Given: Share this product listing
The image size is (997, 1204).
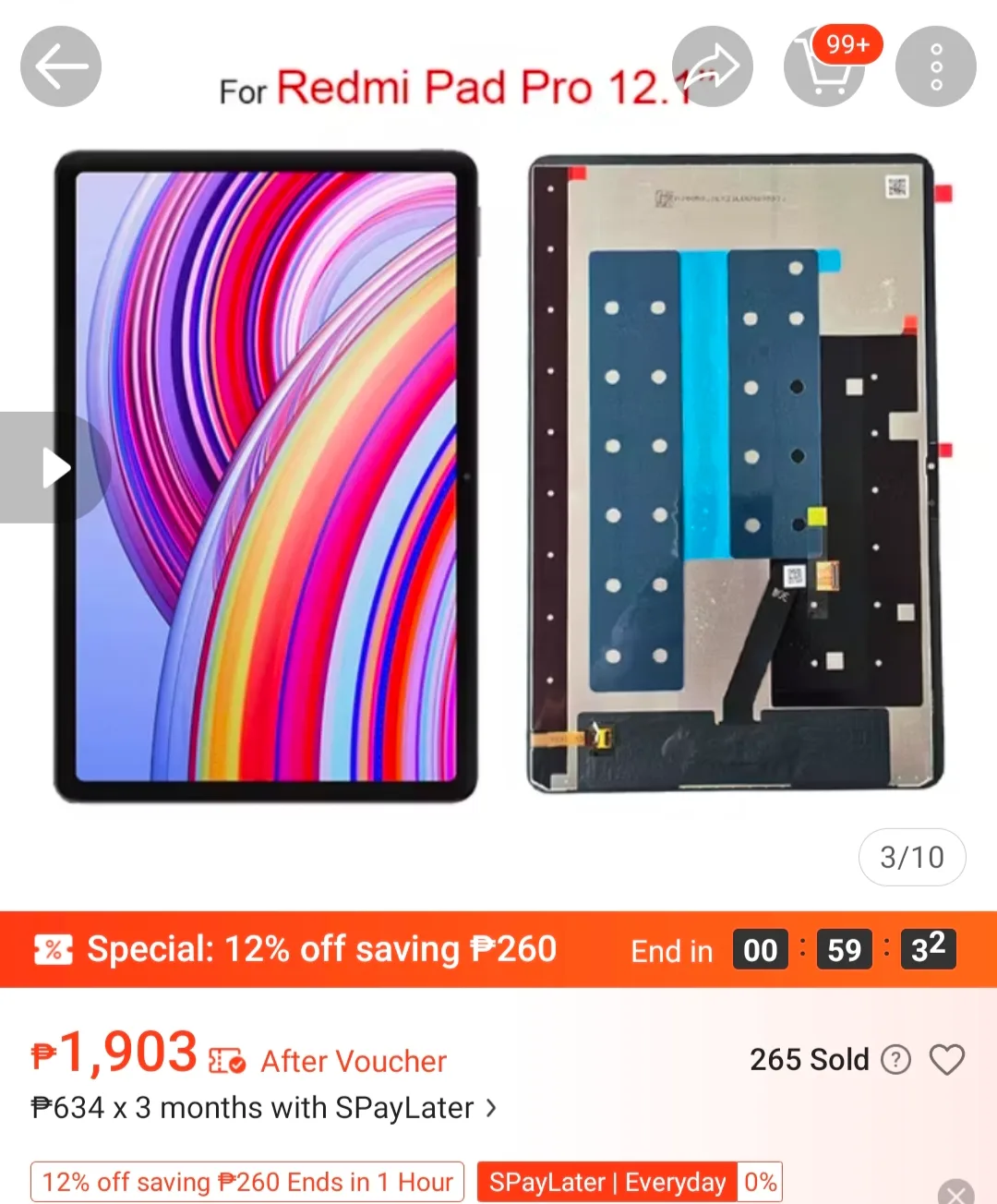Looking at the screenshot, I should pos(713,66).
